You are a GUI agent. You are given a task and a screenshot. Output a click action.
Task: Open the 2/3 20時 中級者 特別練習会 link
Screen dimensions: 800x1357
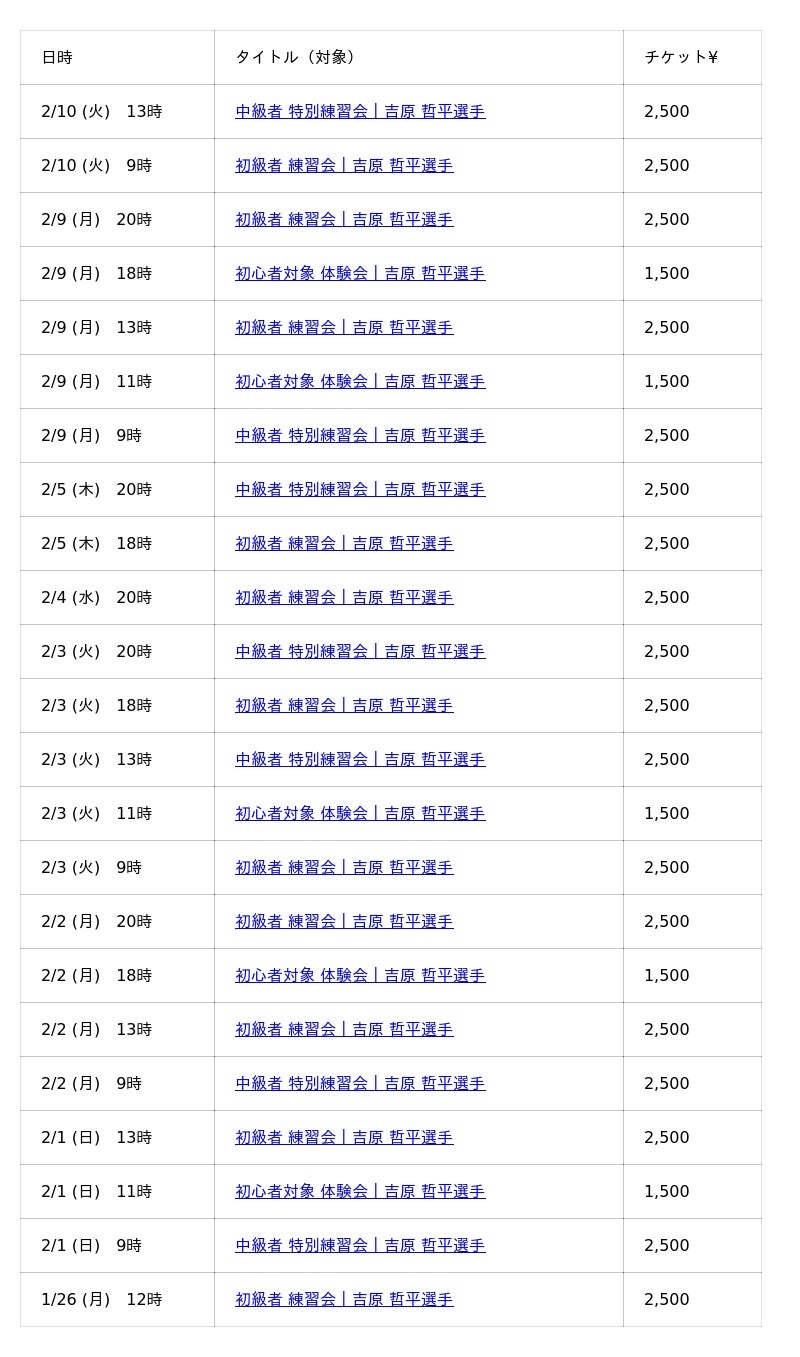coord(360,652)
